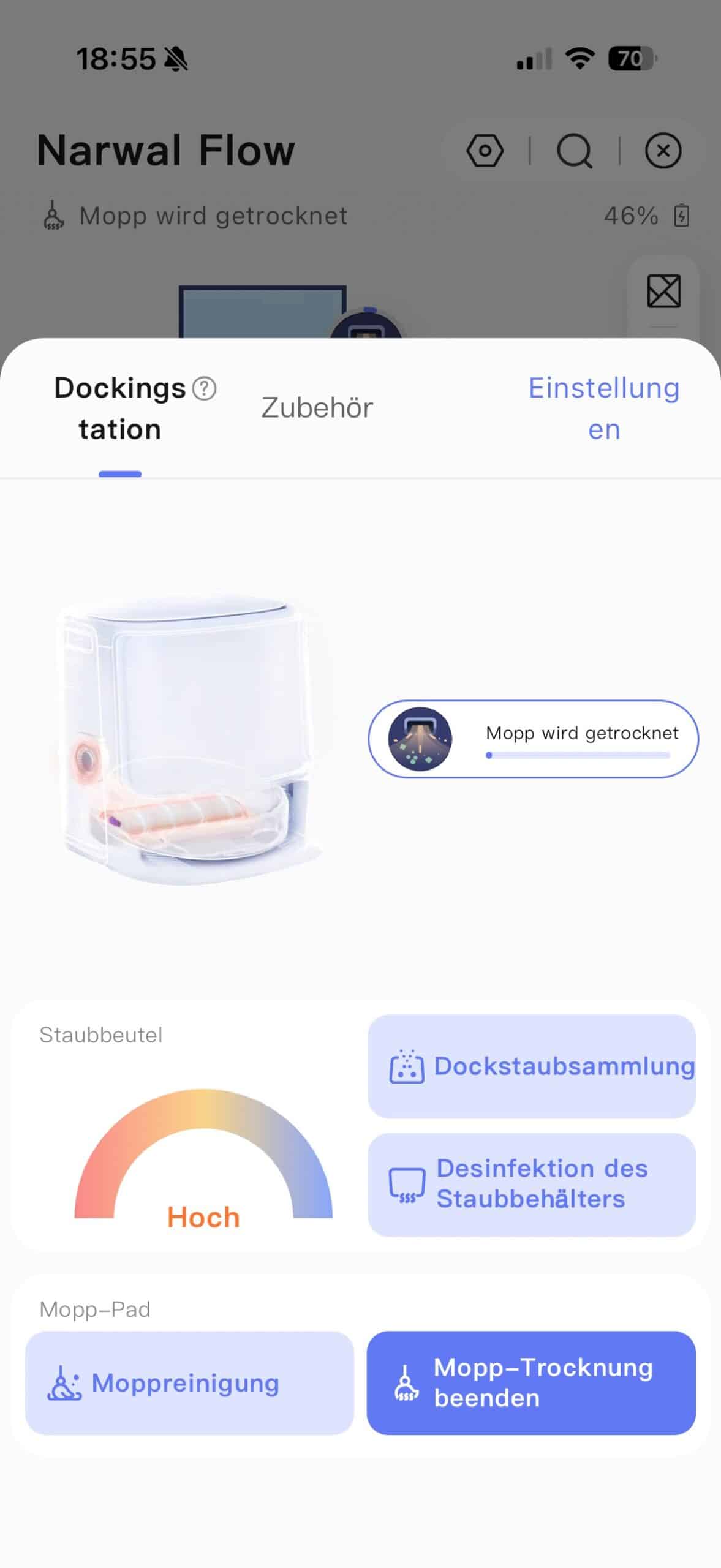Screen dimensions: 721x1568
Task: Select the Dockingstation tab
Action: 120,409
